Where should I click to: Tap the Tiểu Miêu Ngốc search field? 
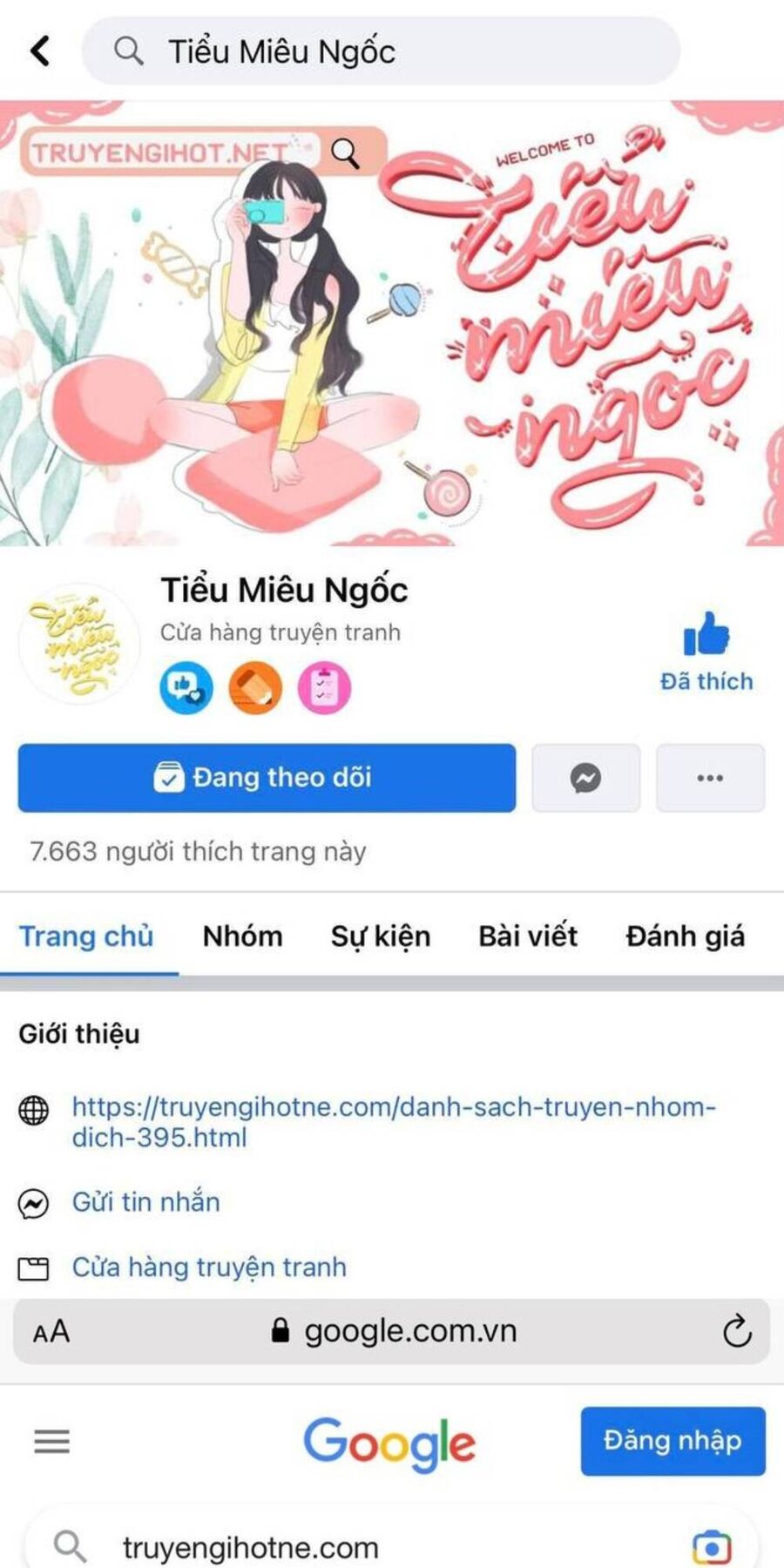tap(381, 51)
